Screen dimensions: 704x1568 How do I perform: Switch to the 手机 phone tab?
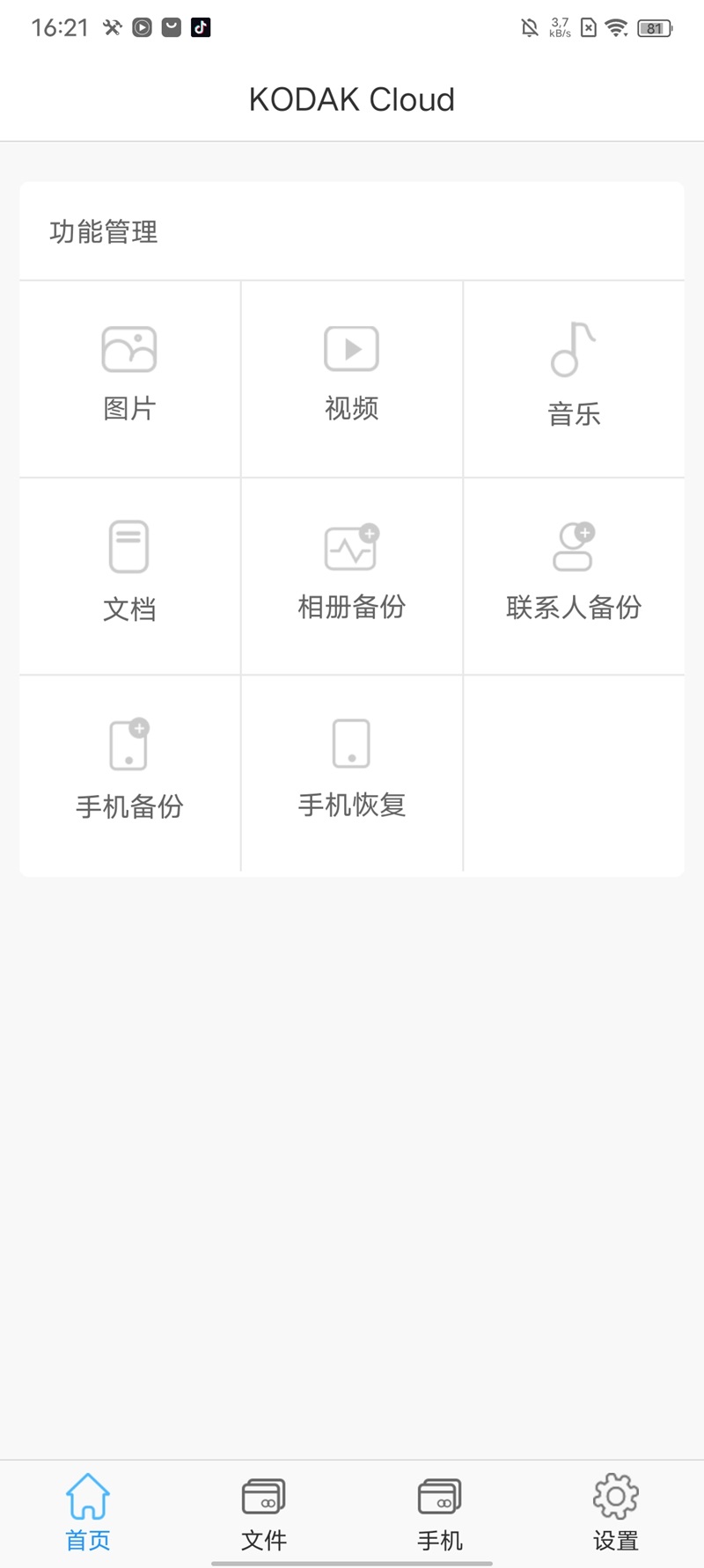tap(440, 1513)
